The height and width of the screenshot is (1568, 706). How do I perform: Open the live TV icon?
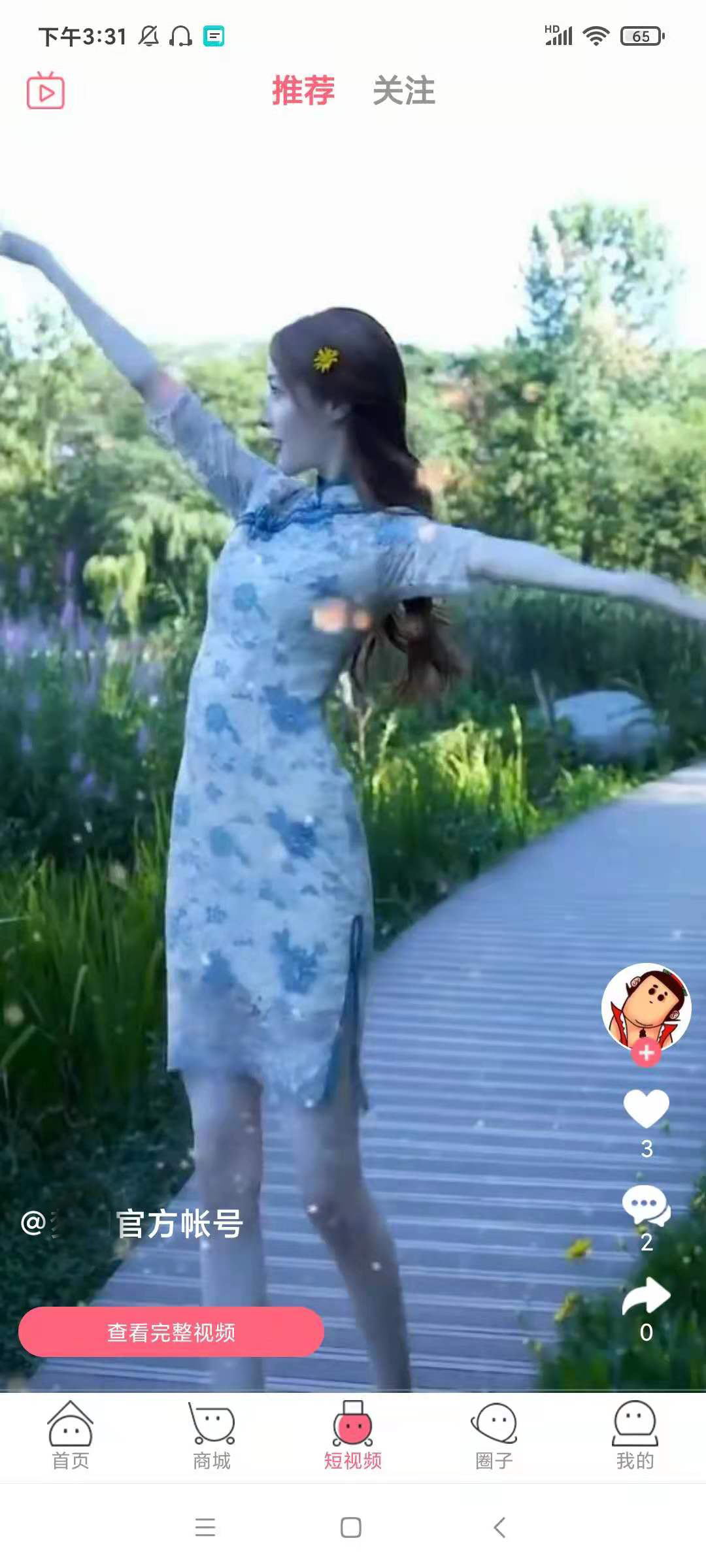tap(45, 91)
